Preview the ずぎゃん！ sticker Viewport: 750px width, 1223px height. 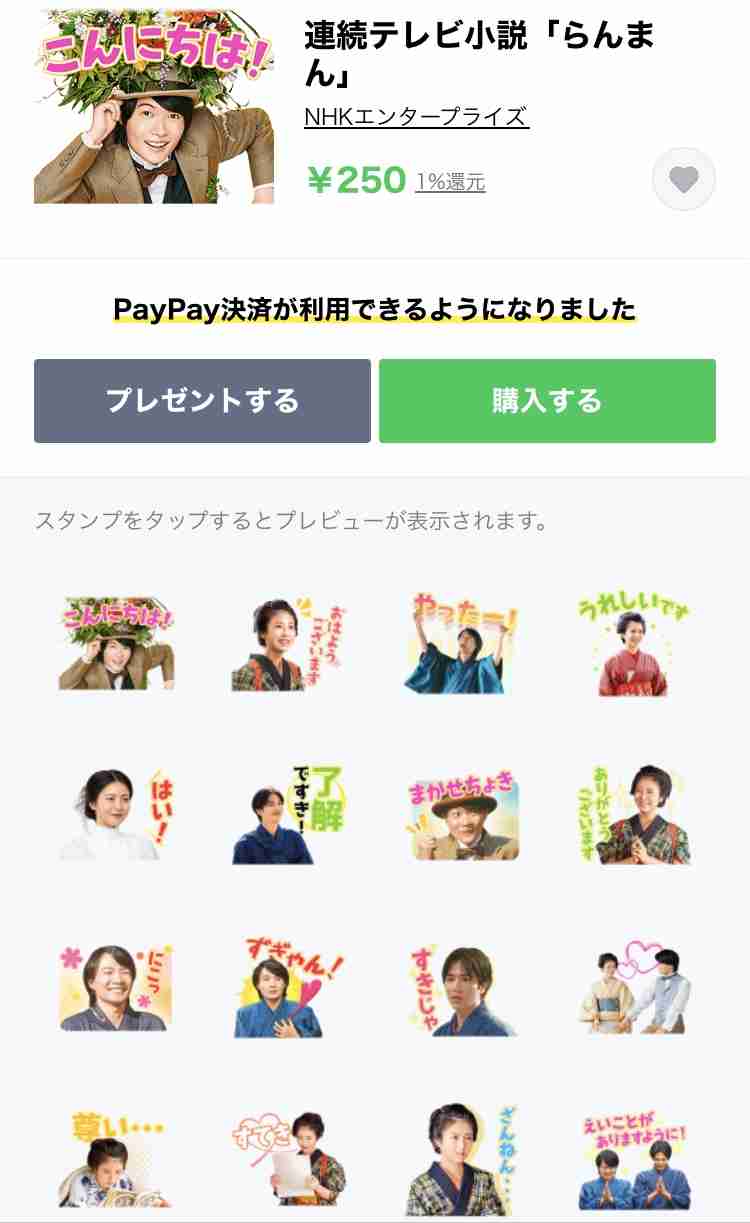[x=289, y=987]
